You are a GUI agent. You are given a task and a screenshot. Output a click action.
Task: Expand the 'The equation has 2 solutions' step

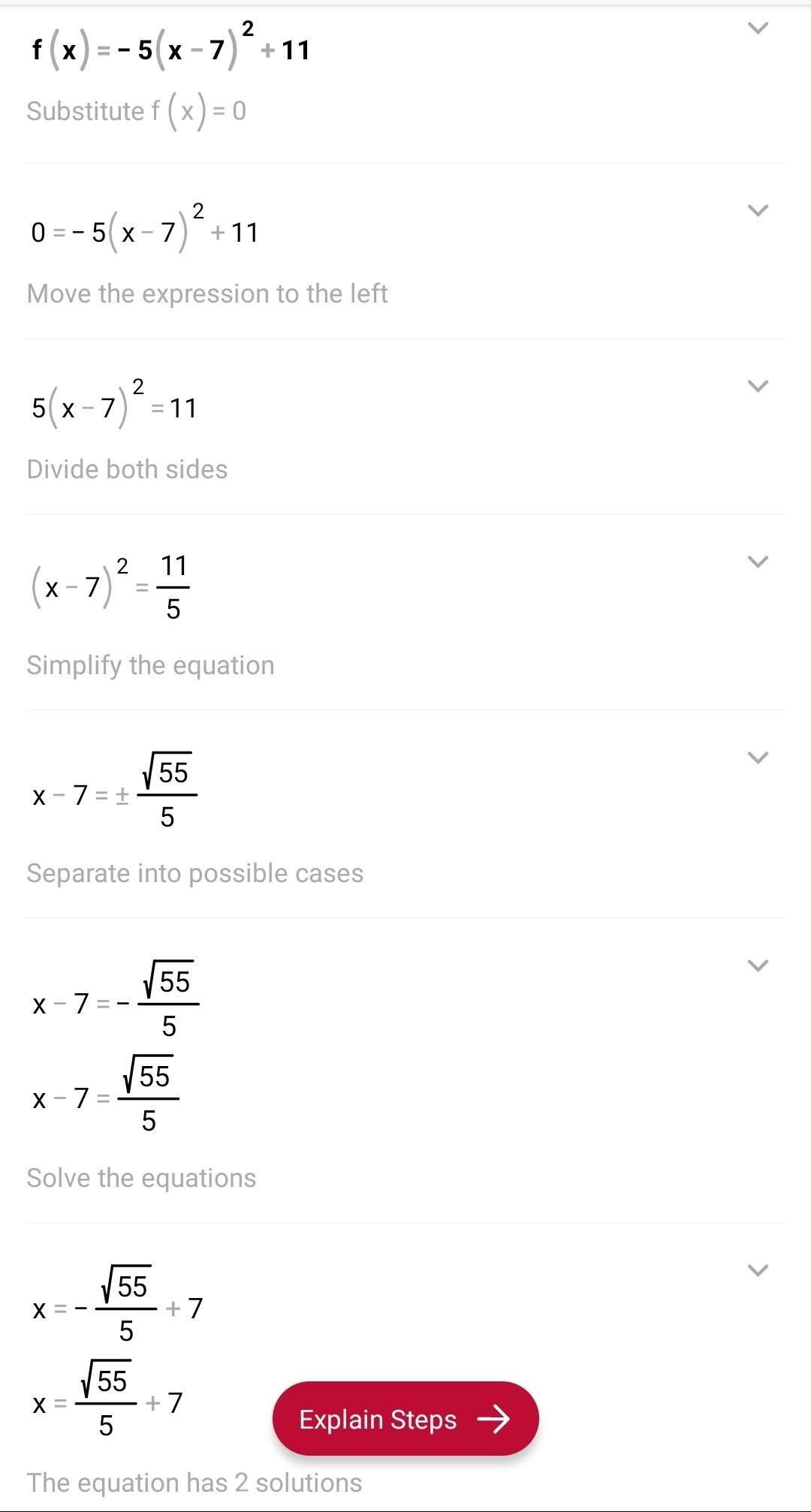(758, 1271)
